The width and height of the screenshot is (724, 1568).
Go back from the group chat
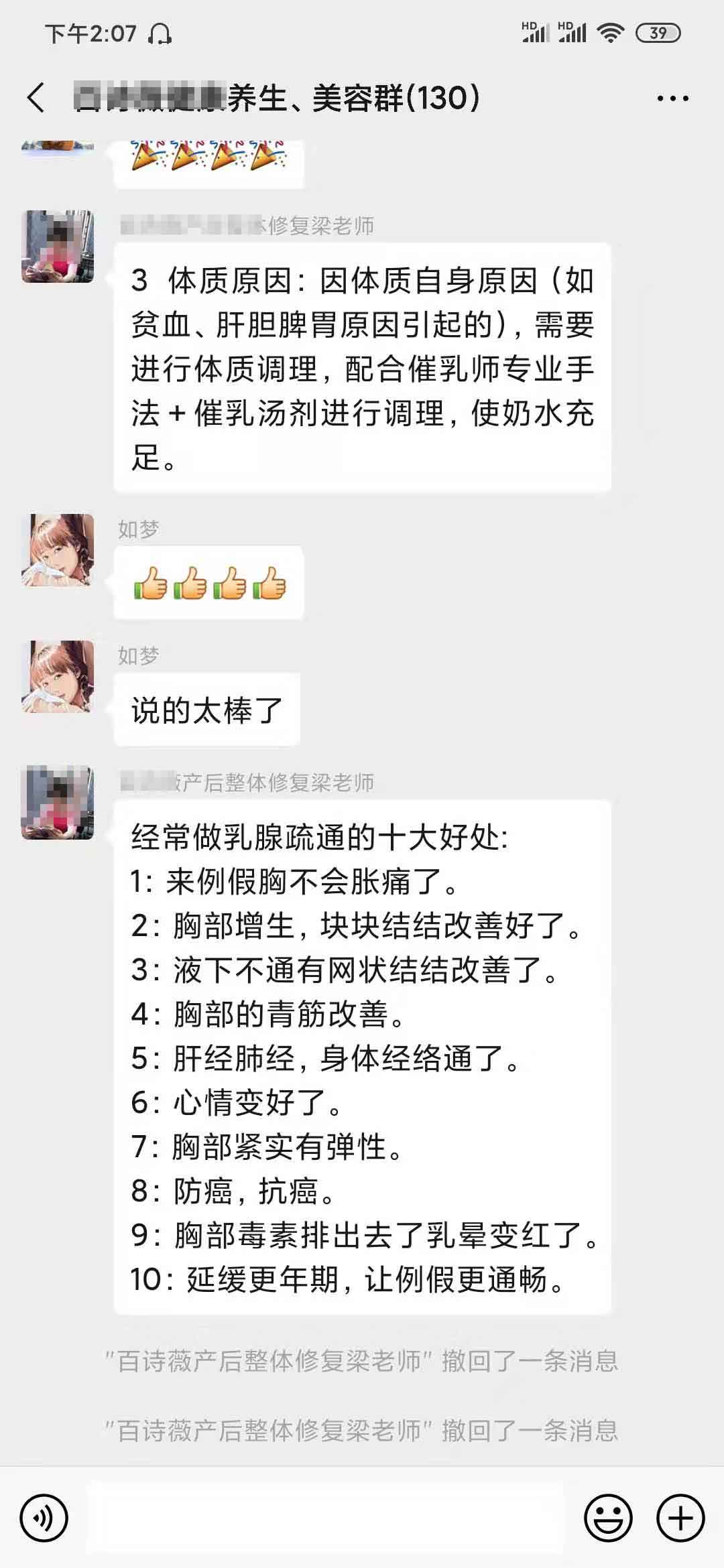(36, 98)
